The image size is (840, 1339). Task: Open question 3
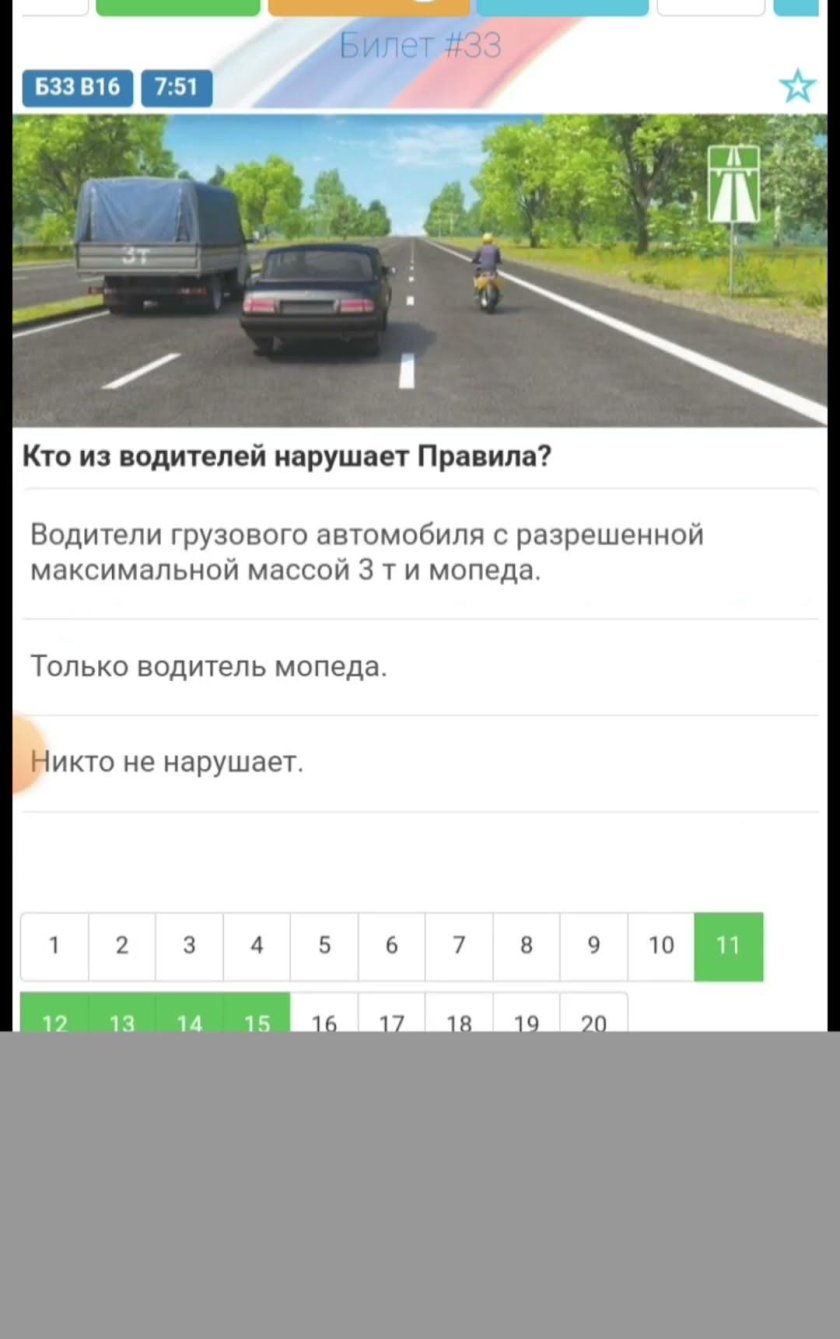[x=189, y=946]
